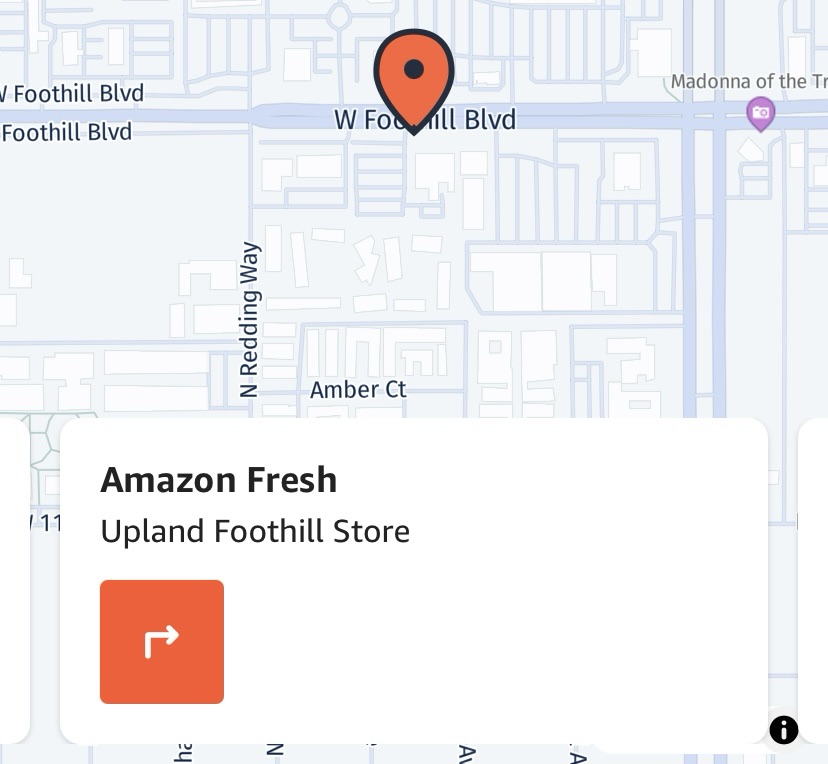Get directions to Amazon Fresh store
This screenshot has height=764, width=828.
(162, 642)
